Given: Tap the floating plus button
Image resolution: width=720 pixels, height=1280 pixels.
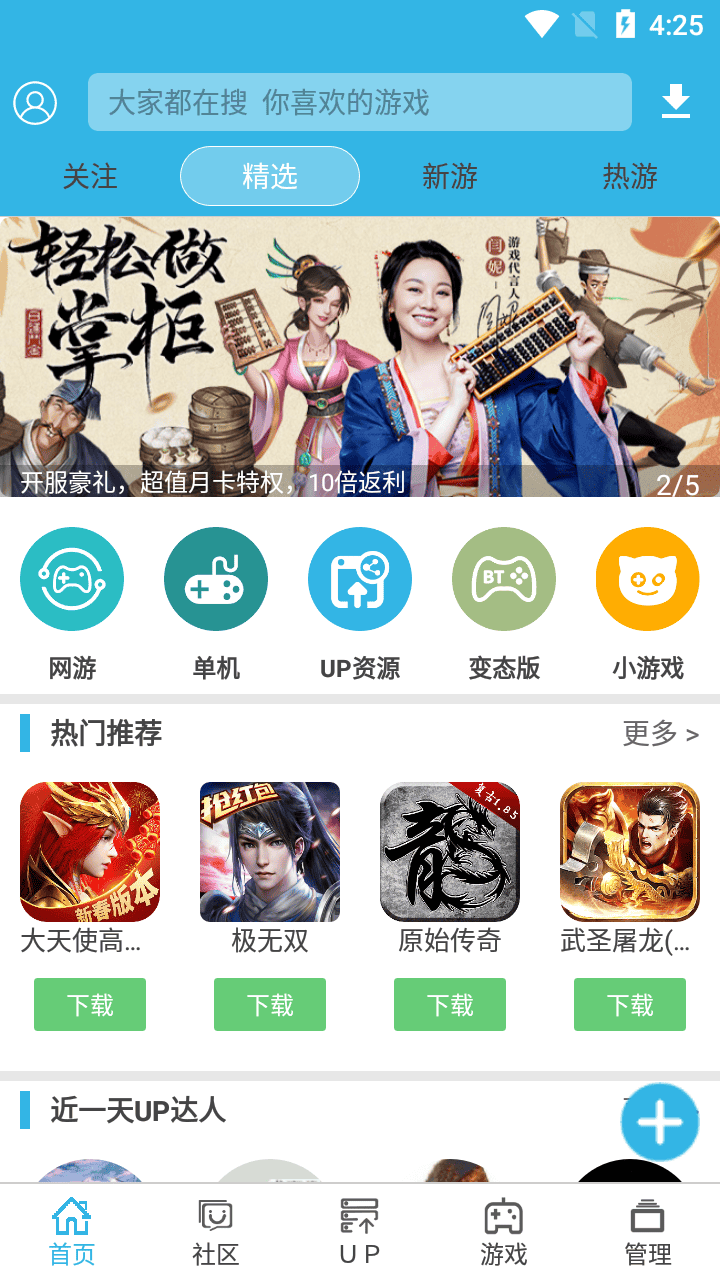Looking at the screenshot, I should tap(660, 1122).
